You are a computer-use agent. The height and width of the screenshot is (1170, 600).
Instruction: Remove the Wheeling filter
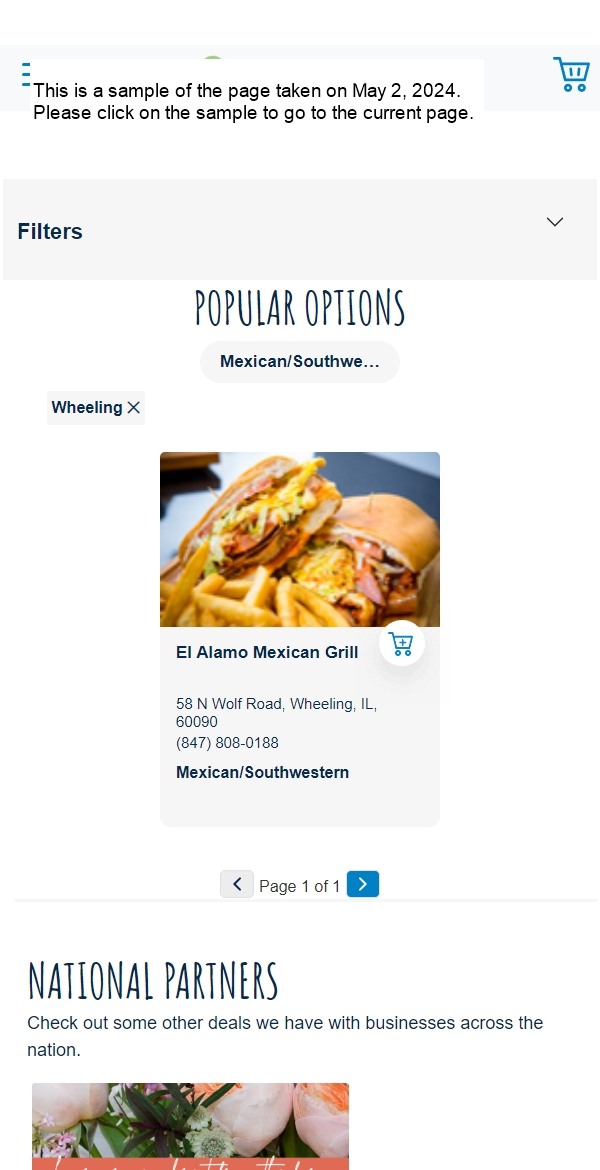[x=134, y=408]
